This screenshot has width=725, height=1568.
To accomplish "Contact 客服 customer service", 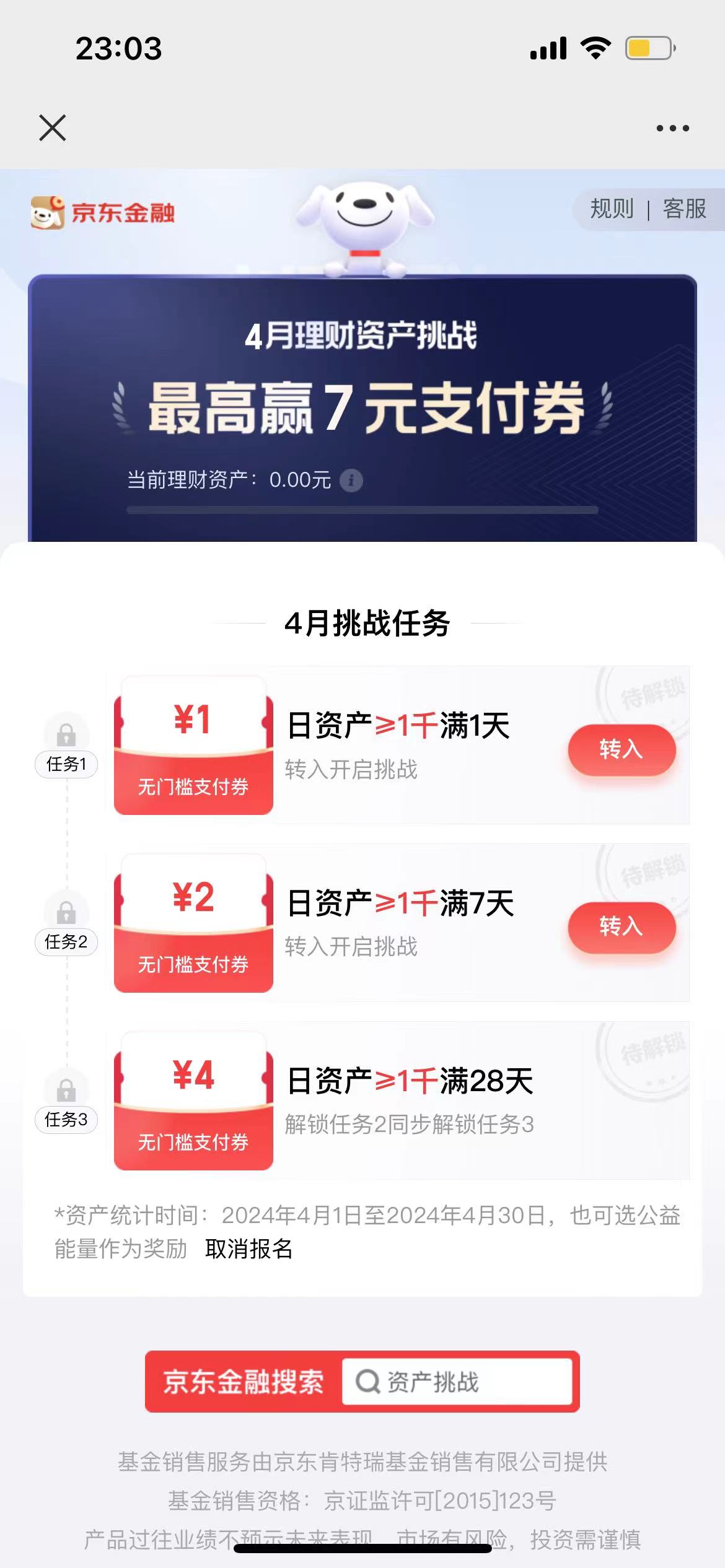I will pyautogui.click(x=684, y=209).
